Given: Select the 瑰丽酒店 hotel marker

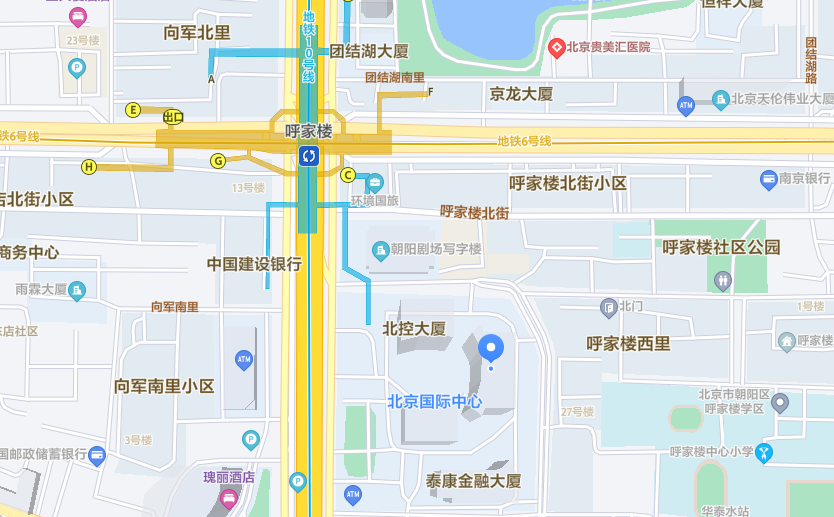Looking at the screenshot, I should click(229, 496).
